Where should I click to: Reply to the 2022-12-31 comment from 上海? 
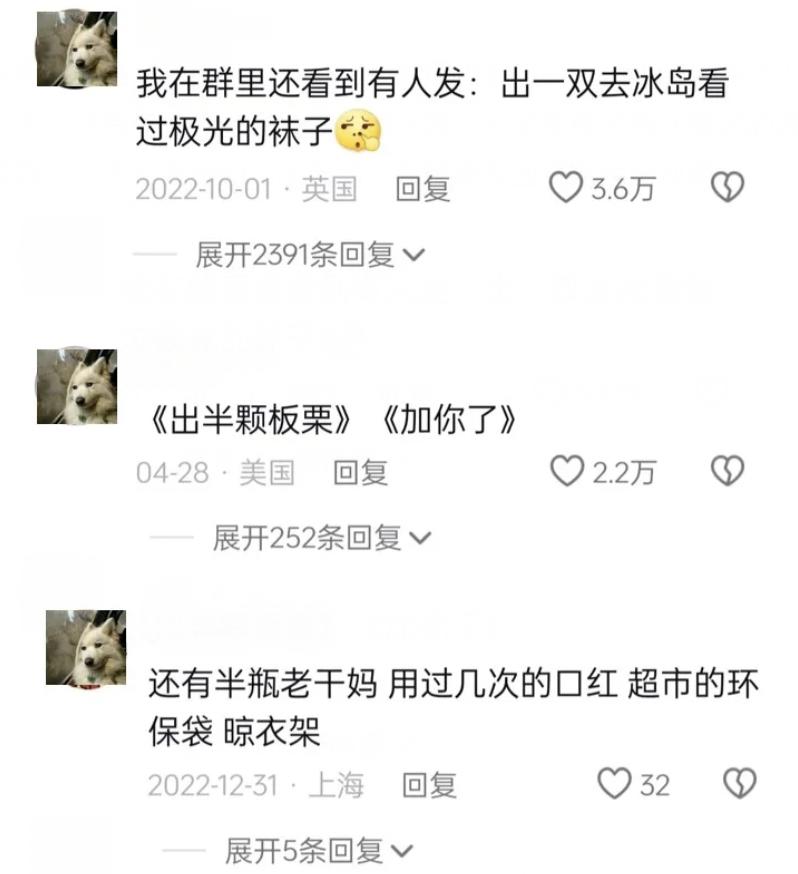tap(429, 785)
